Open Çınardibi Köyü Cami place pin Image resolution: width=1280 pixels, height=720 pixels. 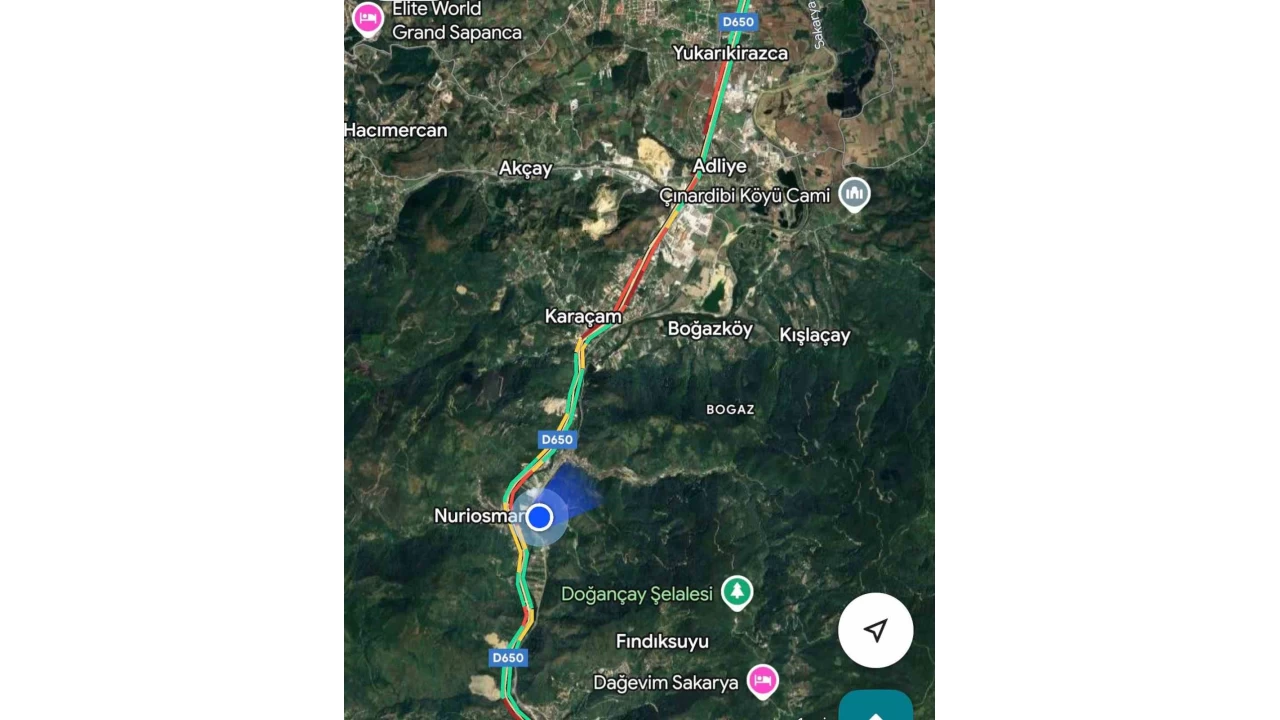(854, 194)
